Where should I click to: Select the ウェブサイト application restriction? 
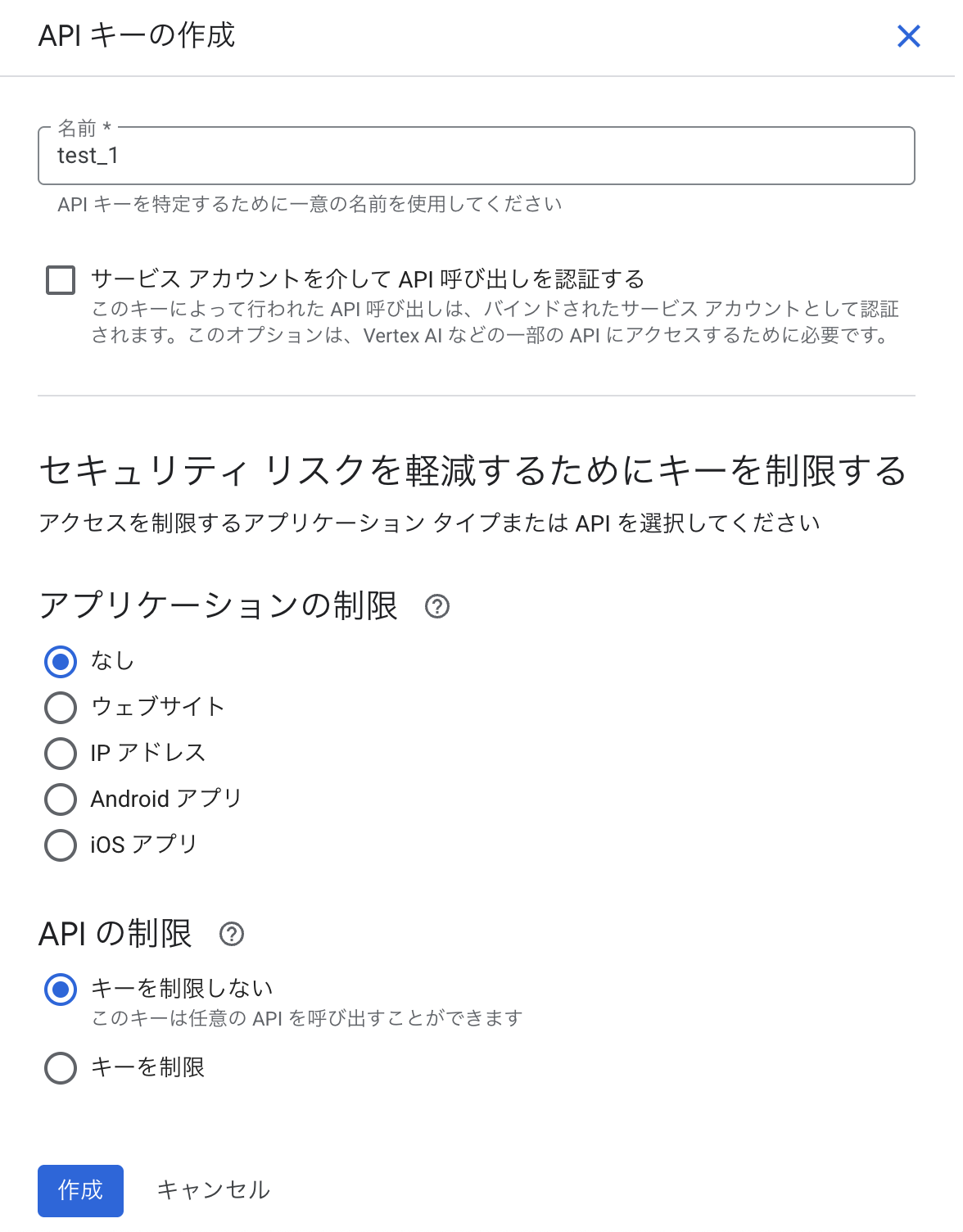[60, 708]
